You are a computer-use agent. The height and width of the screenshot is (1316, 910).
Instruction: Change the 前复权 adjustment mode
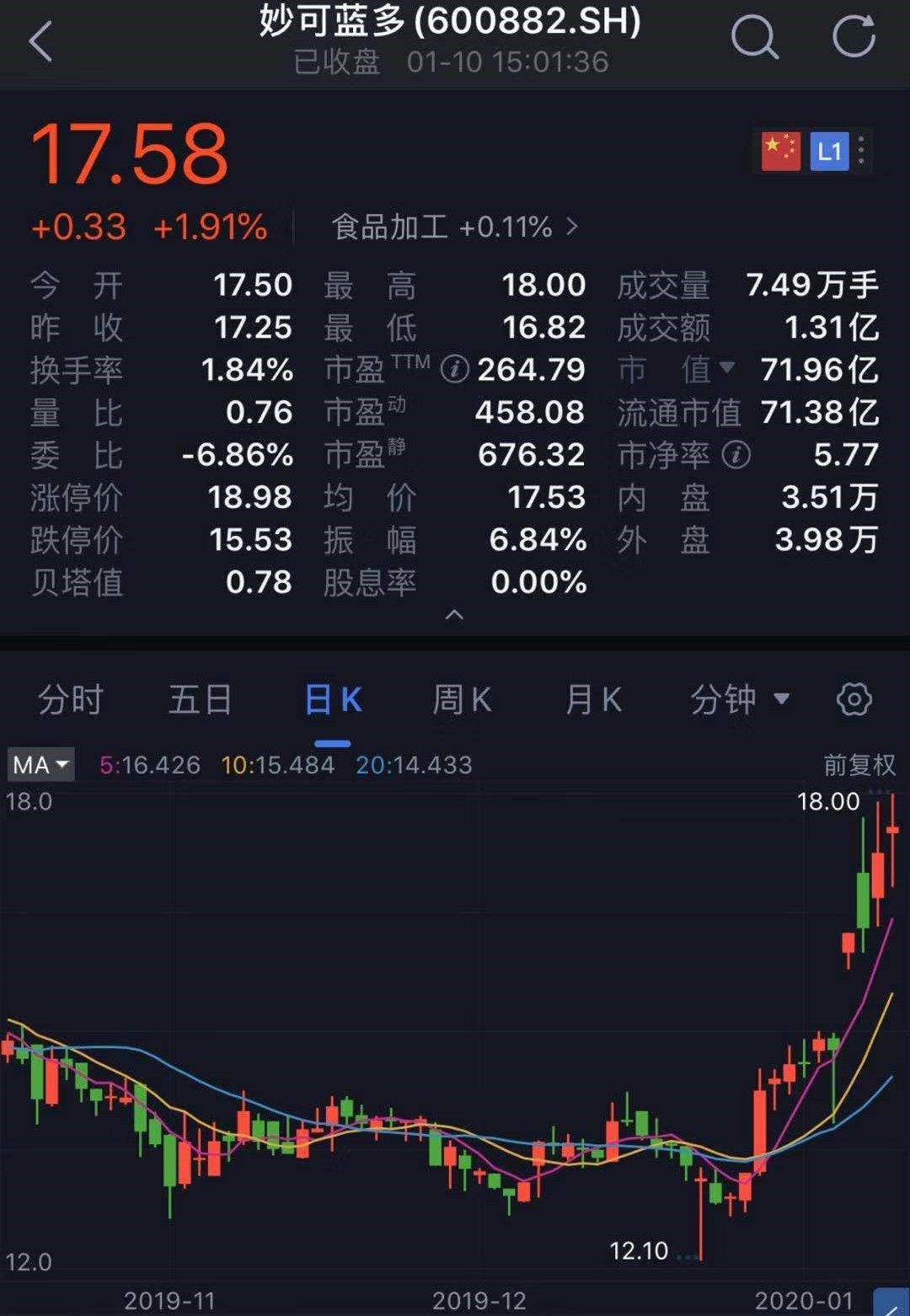pyautogui.click(x=859, y=765)
